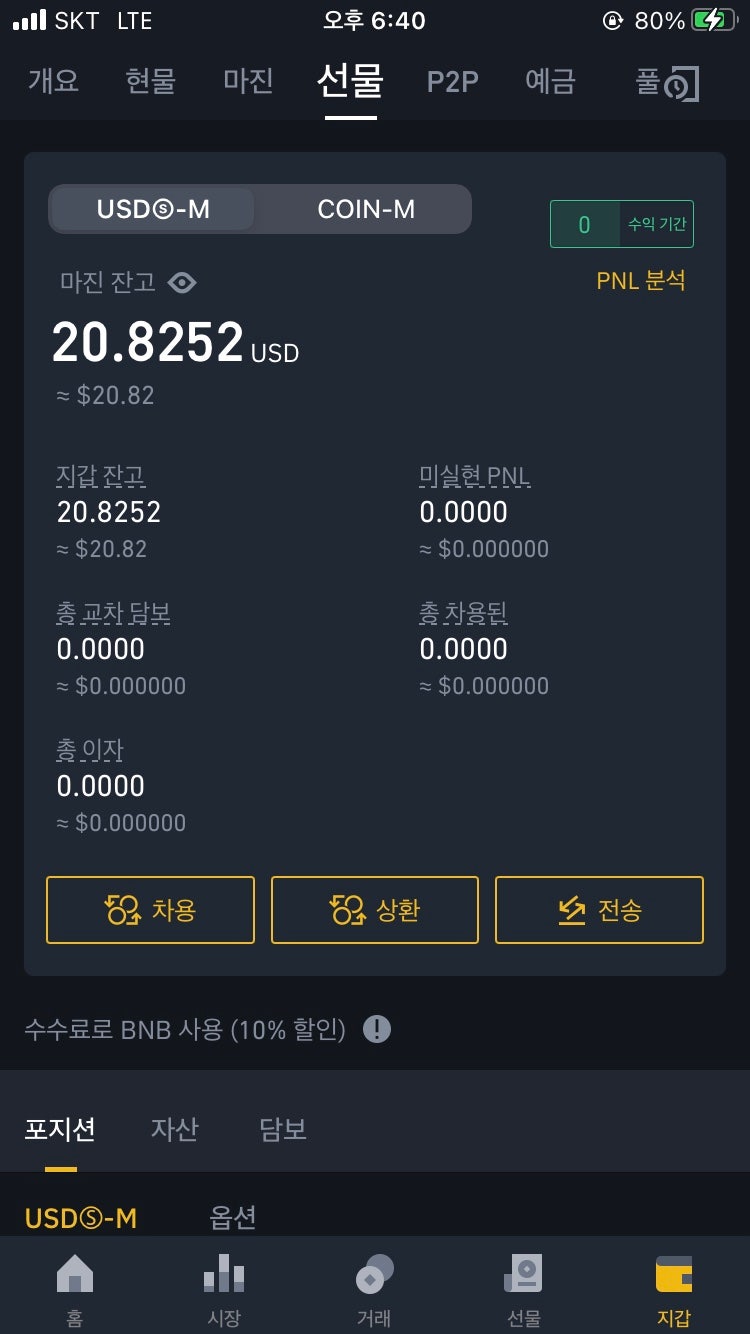Screen dimensions: 750x1334
Task: Toggle margin balance visibility eye icon
Action: coord(182,283)
